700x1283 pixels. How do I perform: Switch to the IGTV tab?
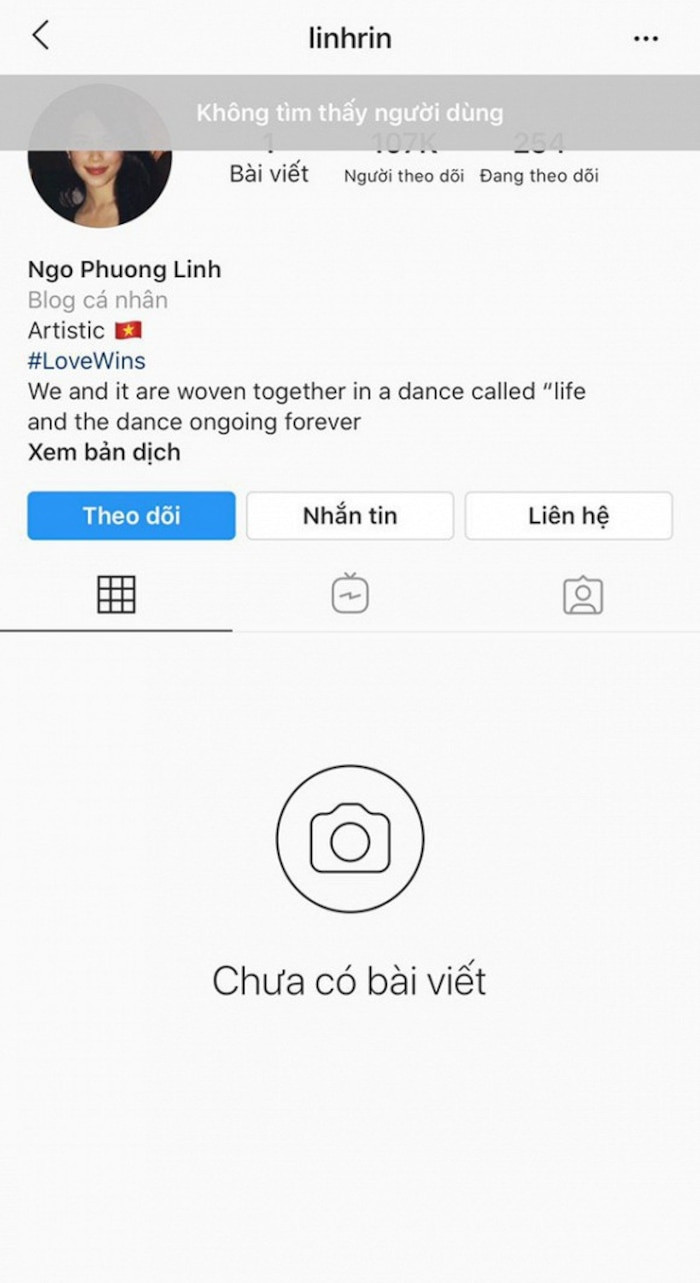click(350, 595)
